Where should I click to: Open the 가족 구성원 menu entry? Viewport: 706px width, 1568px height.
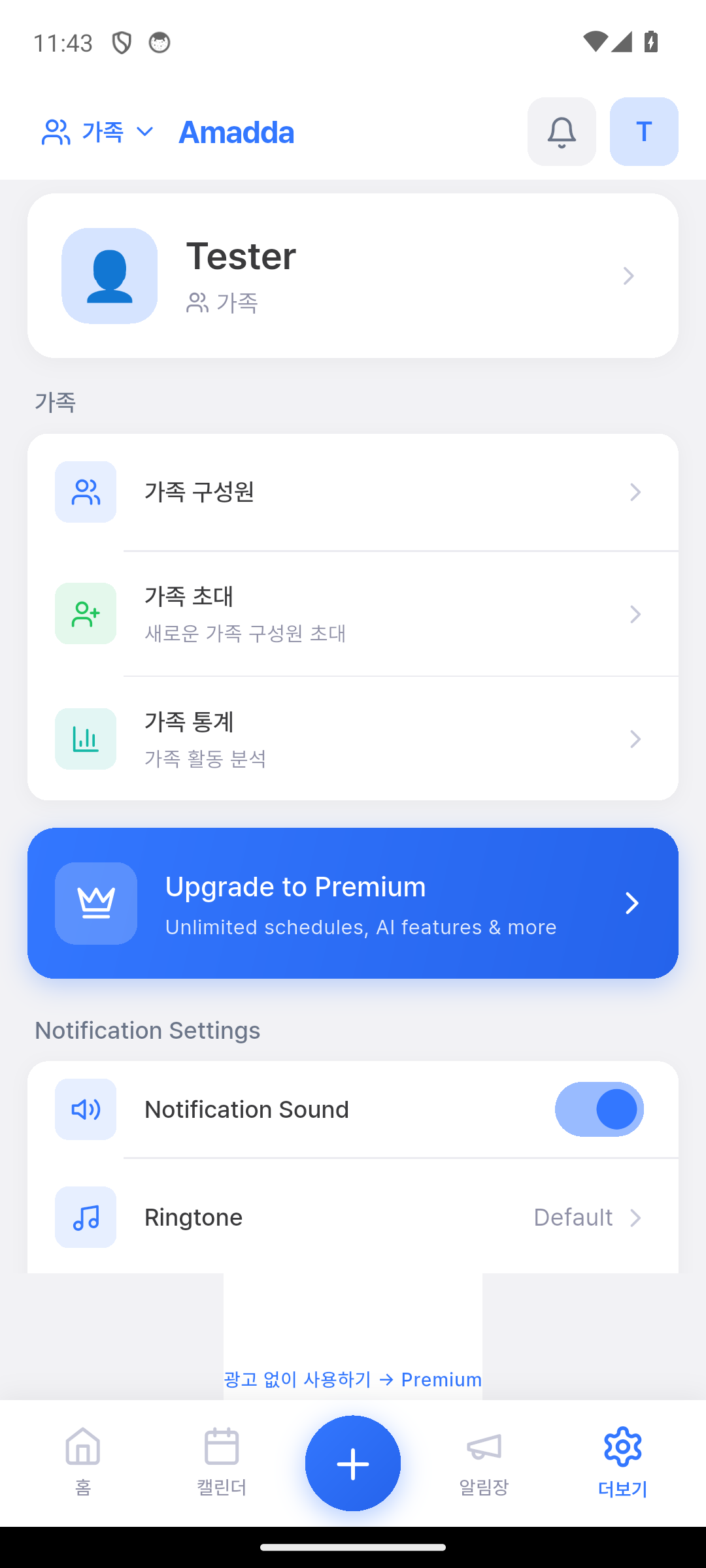click(x=353, y=491)
